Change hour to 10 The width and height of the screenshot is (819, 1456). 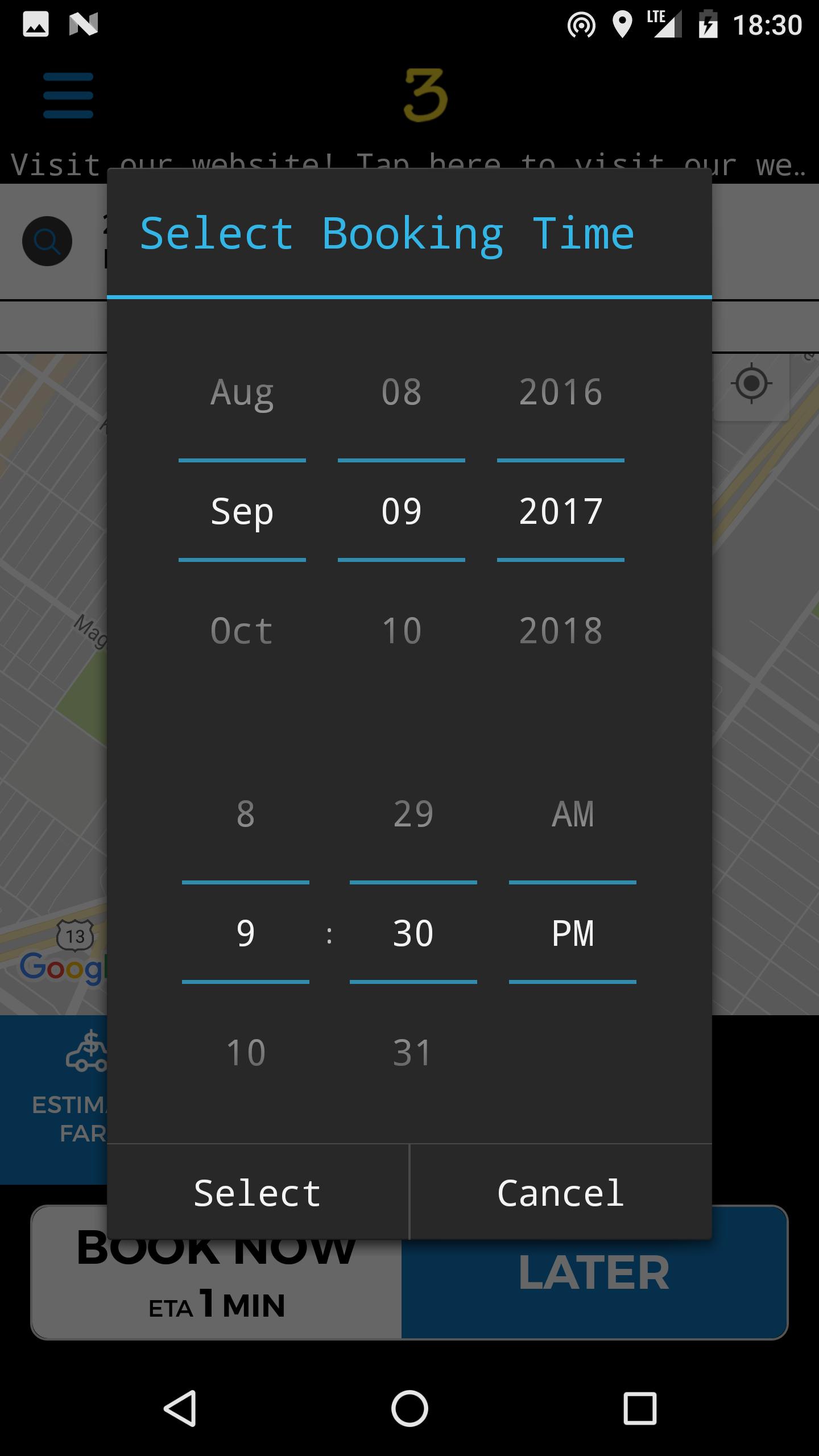pyautogui.click(x=246, y=1053)
